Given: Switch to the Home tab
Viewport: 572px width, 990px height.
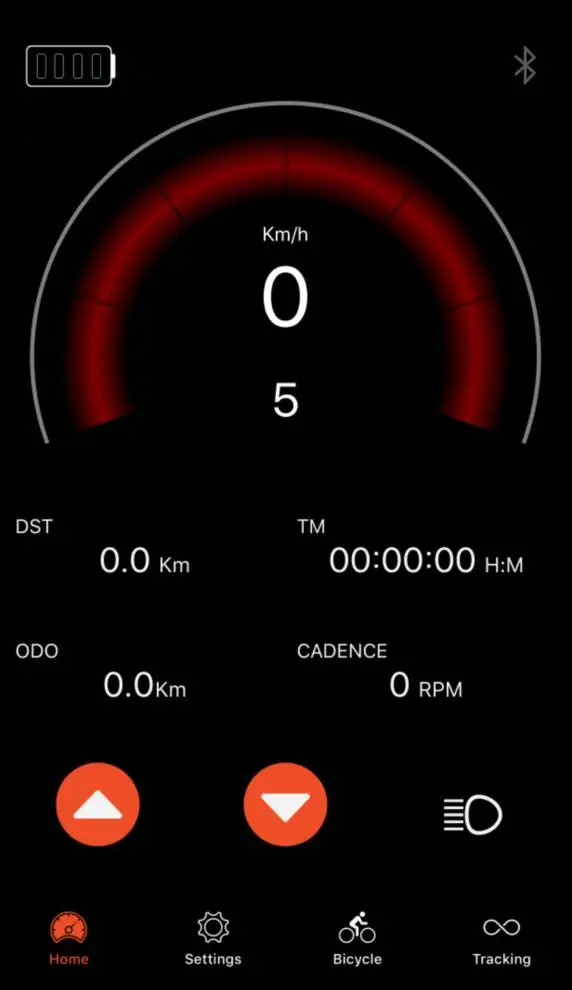Looking at the screenshot, I should pyautogui.click(x=69, y=939).
